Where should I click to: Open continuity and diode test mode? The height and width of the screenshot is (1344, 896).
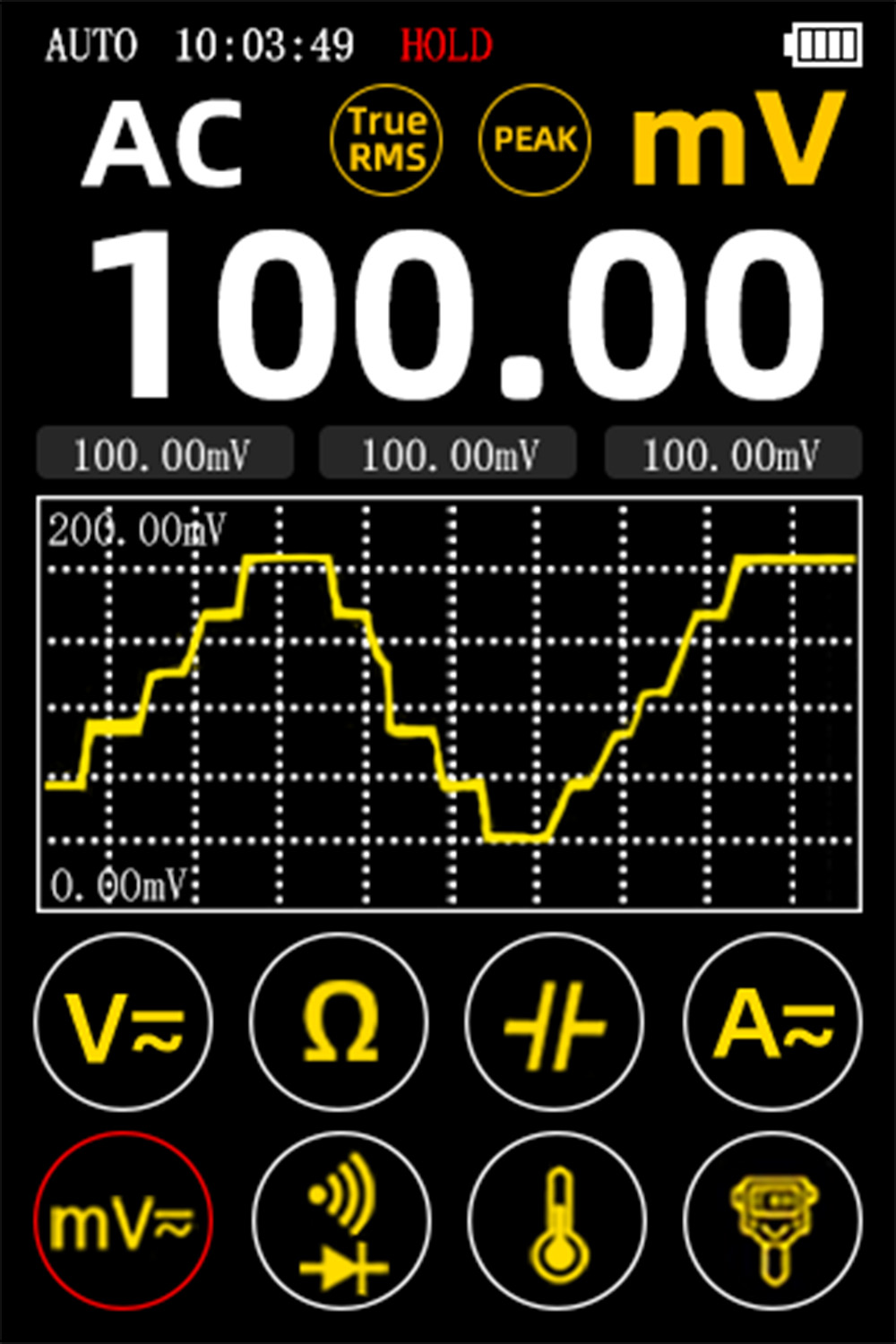340,1221
